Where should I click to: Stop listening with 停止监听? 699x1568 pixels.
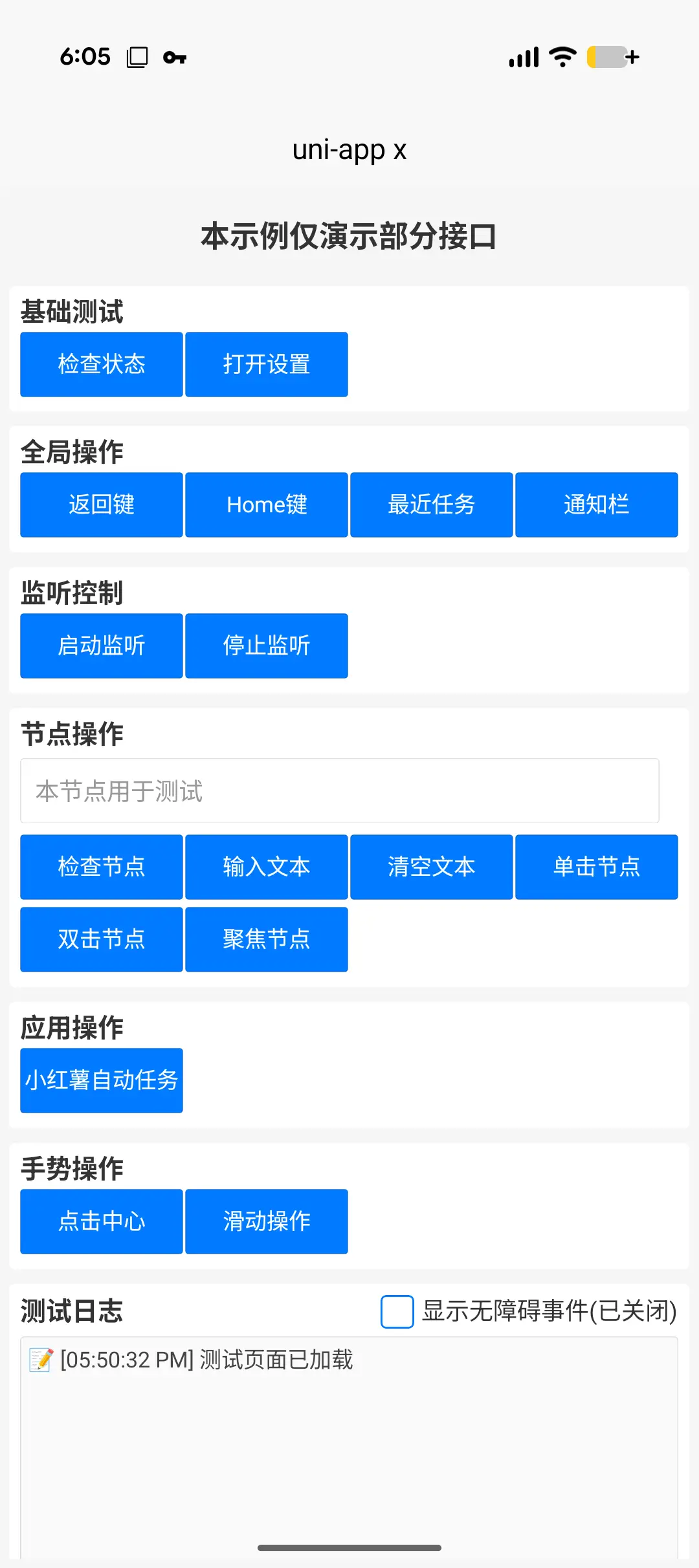click(x=267, y=646)
